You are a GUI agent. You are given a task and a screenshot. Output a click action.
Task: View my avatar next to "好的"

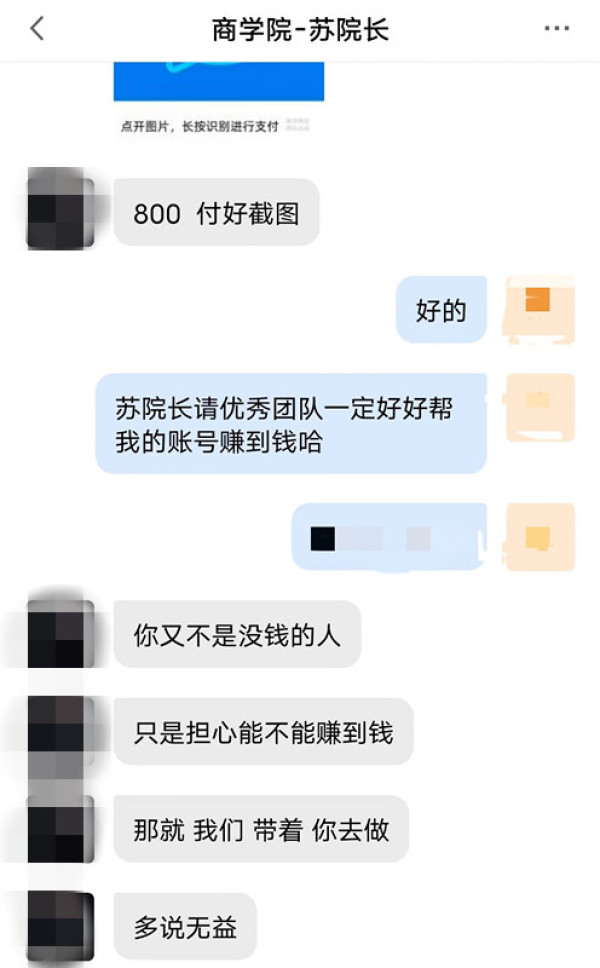tap(539, 310)
